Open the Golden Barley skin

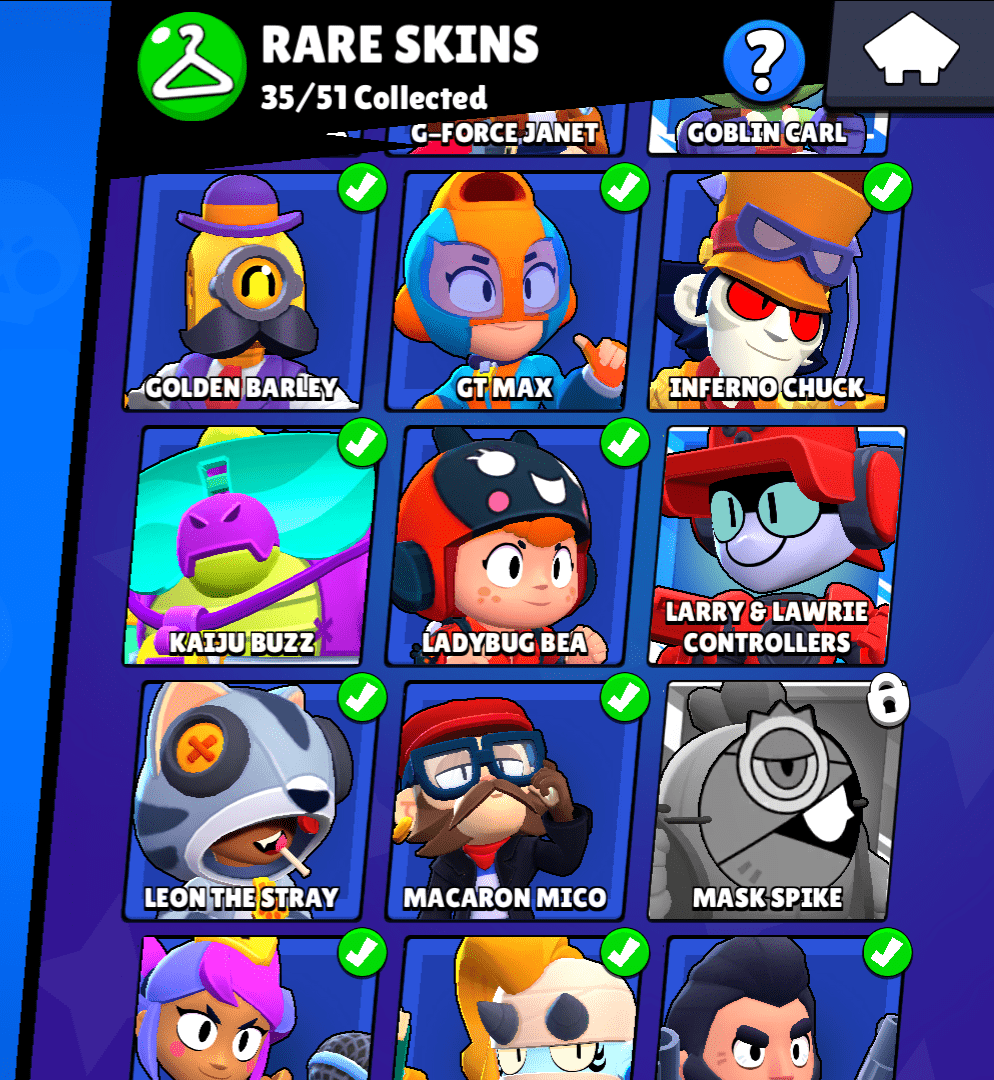(247, 290)
